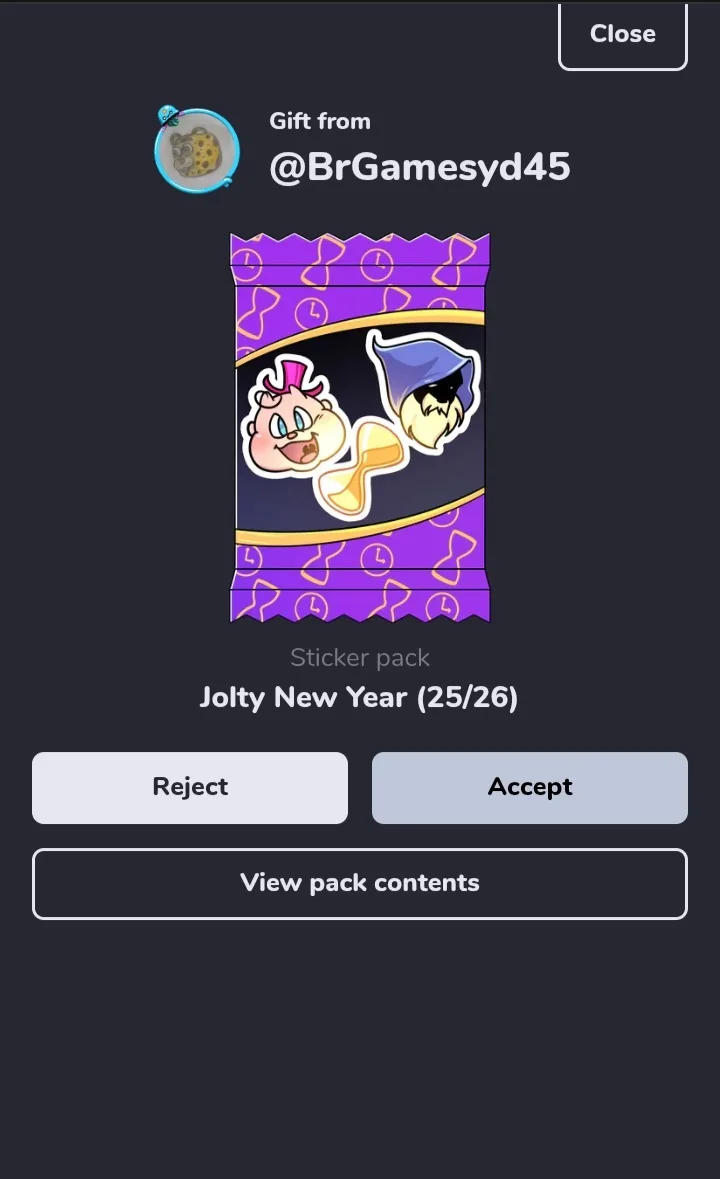Screen dimensions: 720x1179
Task: Accept the gifted sticker pack
Action: [x=530, y=788]
